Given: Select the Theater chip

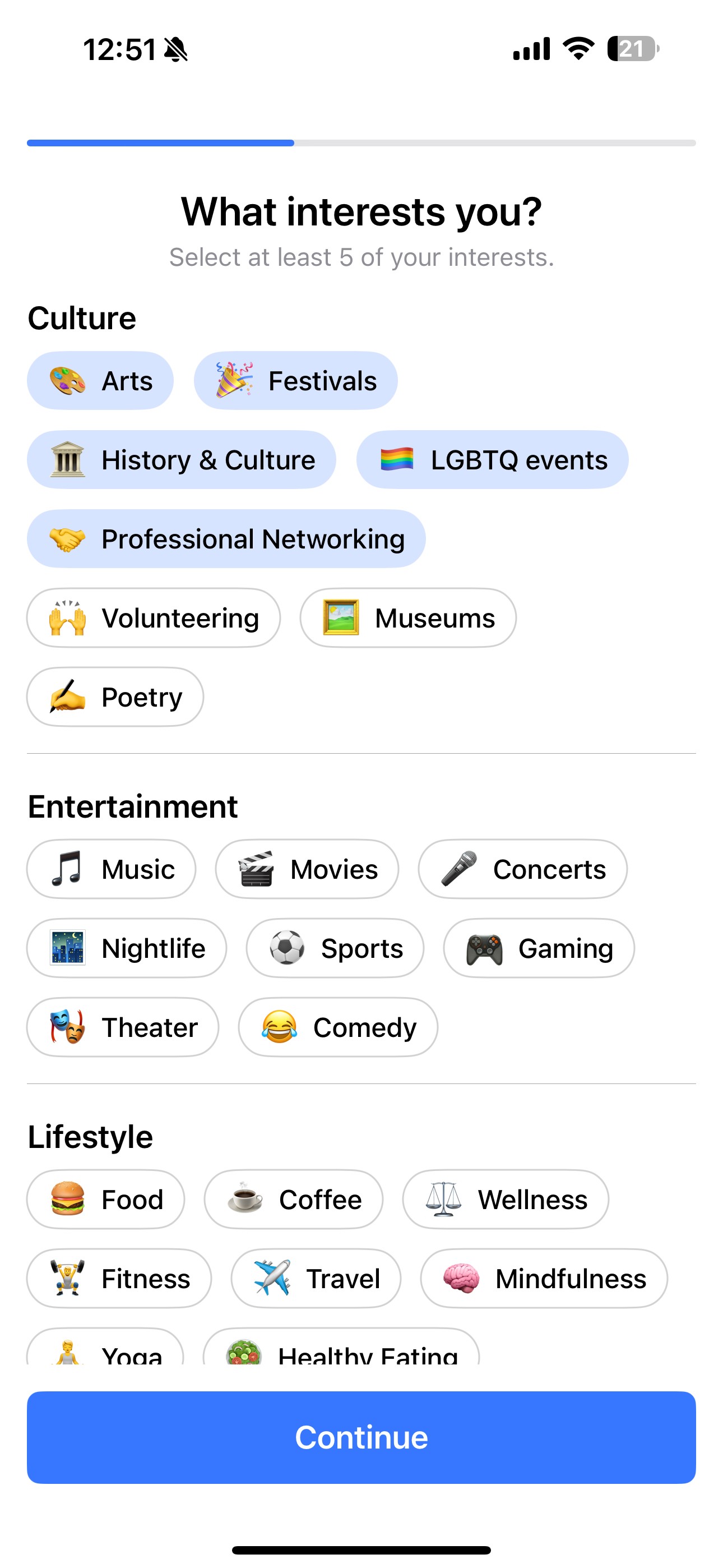Looking at the screenshot, I should tap(122, 1027).
